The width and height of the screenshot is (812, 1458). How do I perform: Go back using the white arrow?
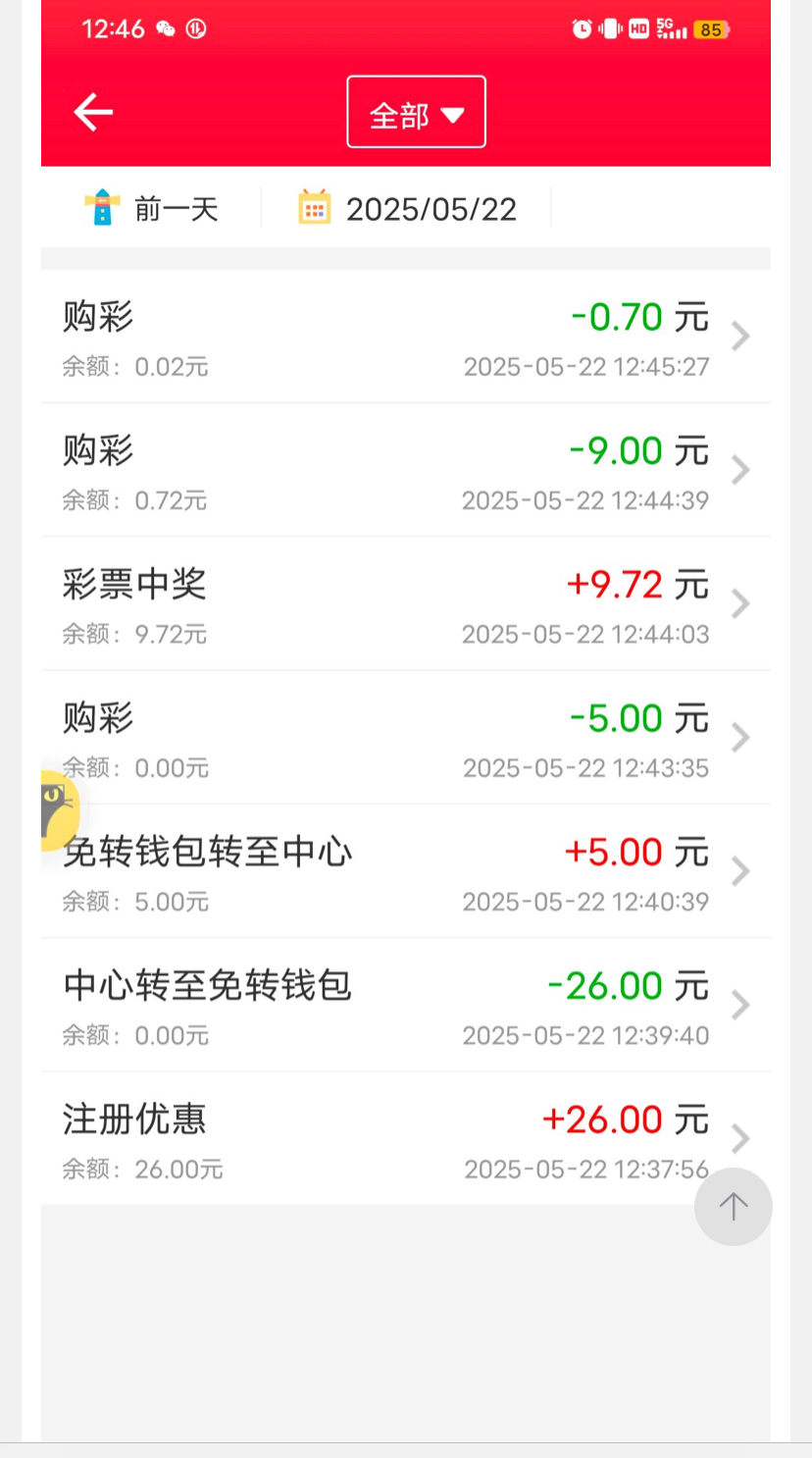tap(94, 113)
